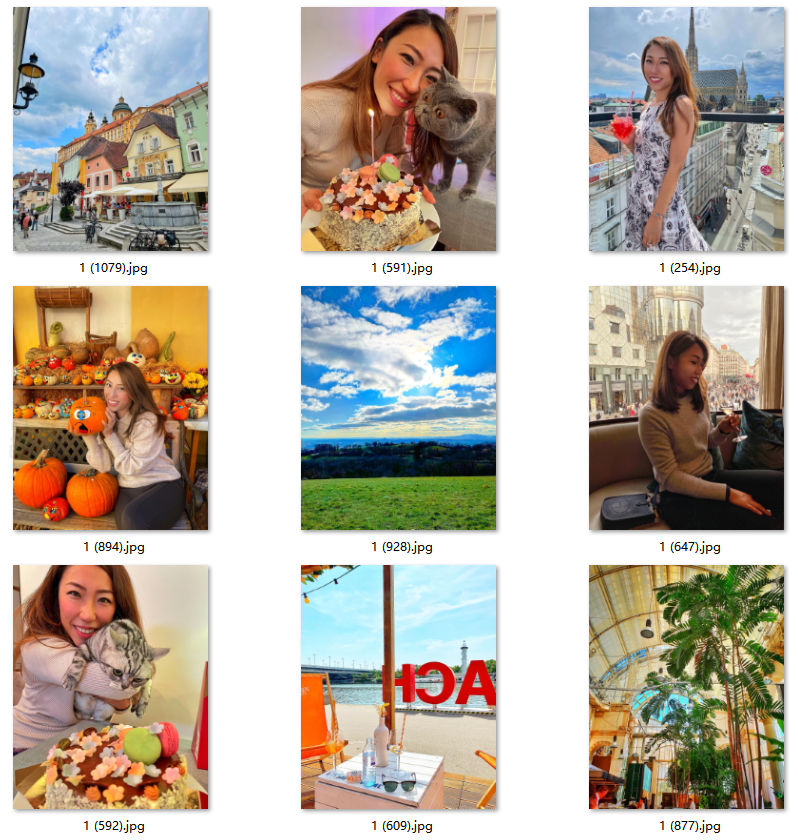Open the file 1 (1079).jpg
The width and height of the screenshot is (798, 840).
coord(110,130)
